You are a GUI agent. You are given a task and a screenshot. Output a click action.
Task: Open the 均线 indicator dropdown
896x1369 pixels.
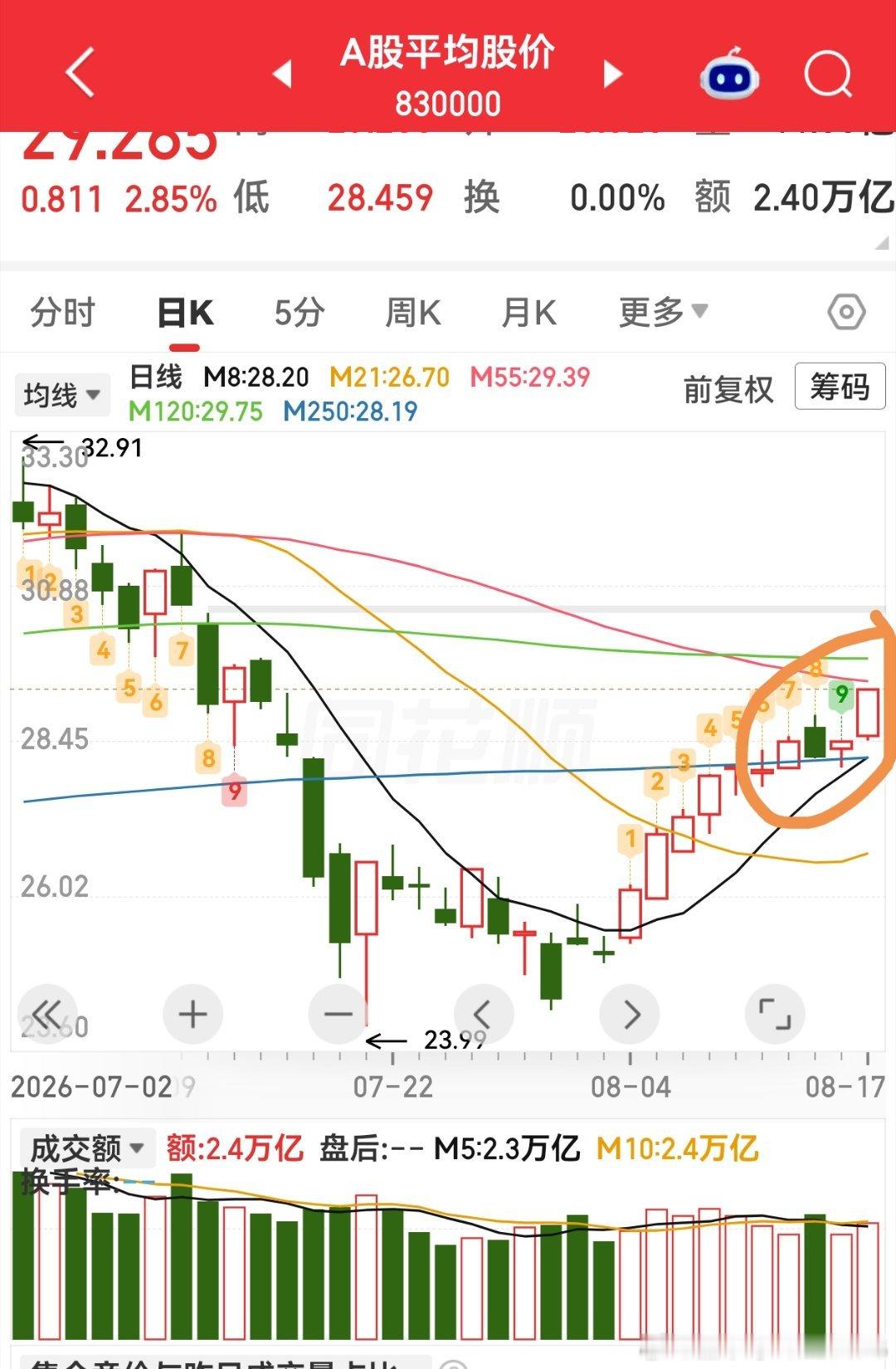62,395
